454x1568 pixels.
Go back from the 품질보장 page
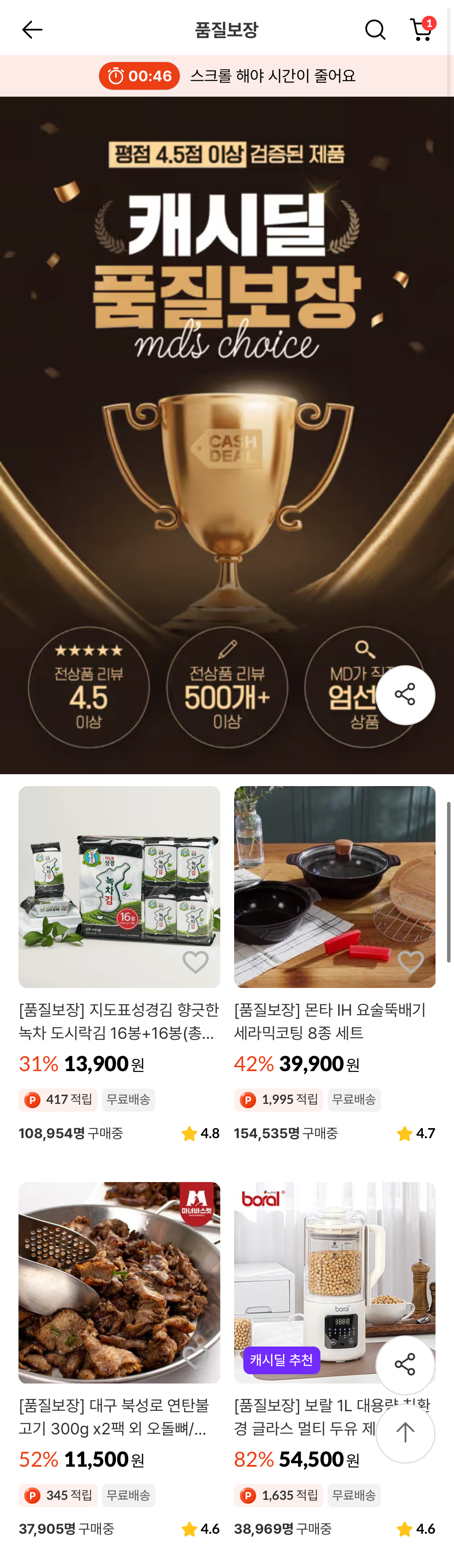pos(32,29)
